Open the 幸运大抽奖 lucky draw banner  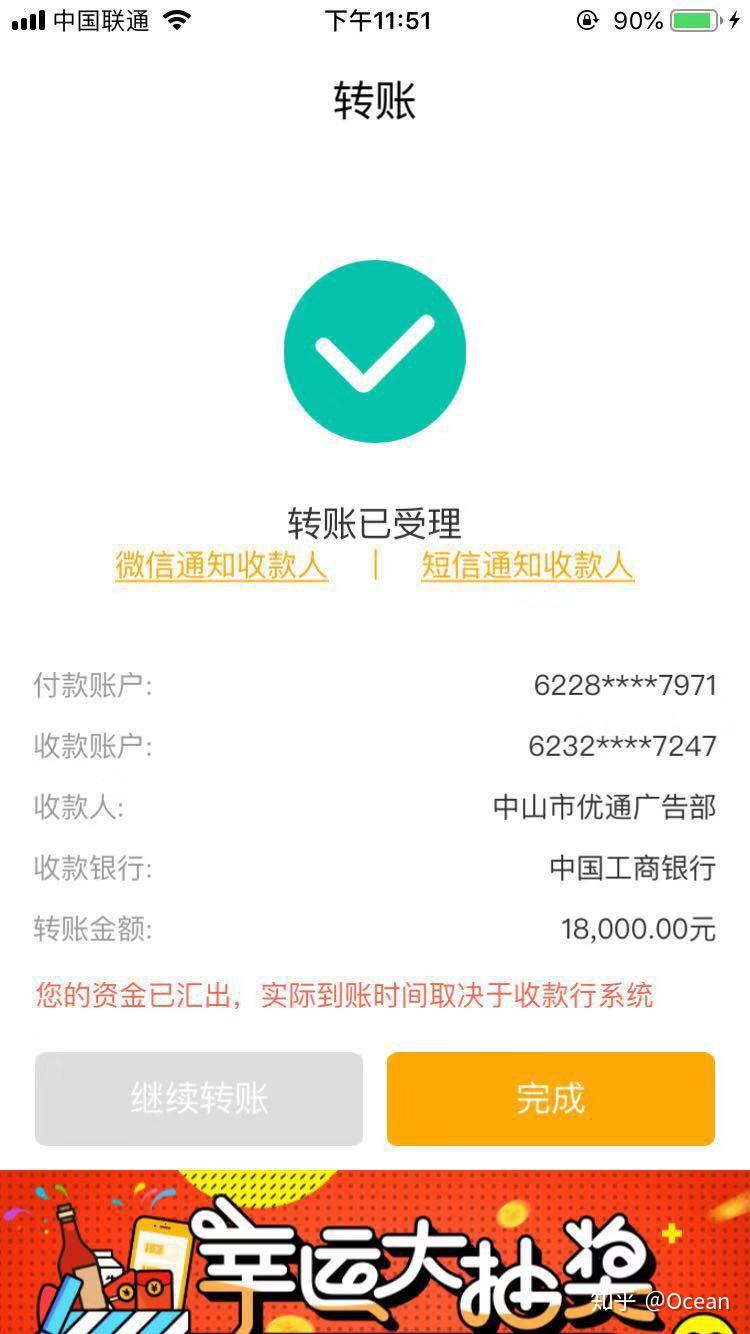click(375, 1252)
